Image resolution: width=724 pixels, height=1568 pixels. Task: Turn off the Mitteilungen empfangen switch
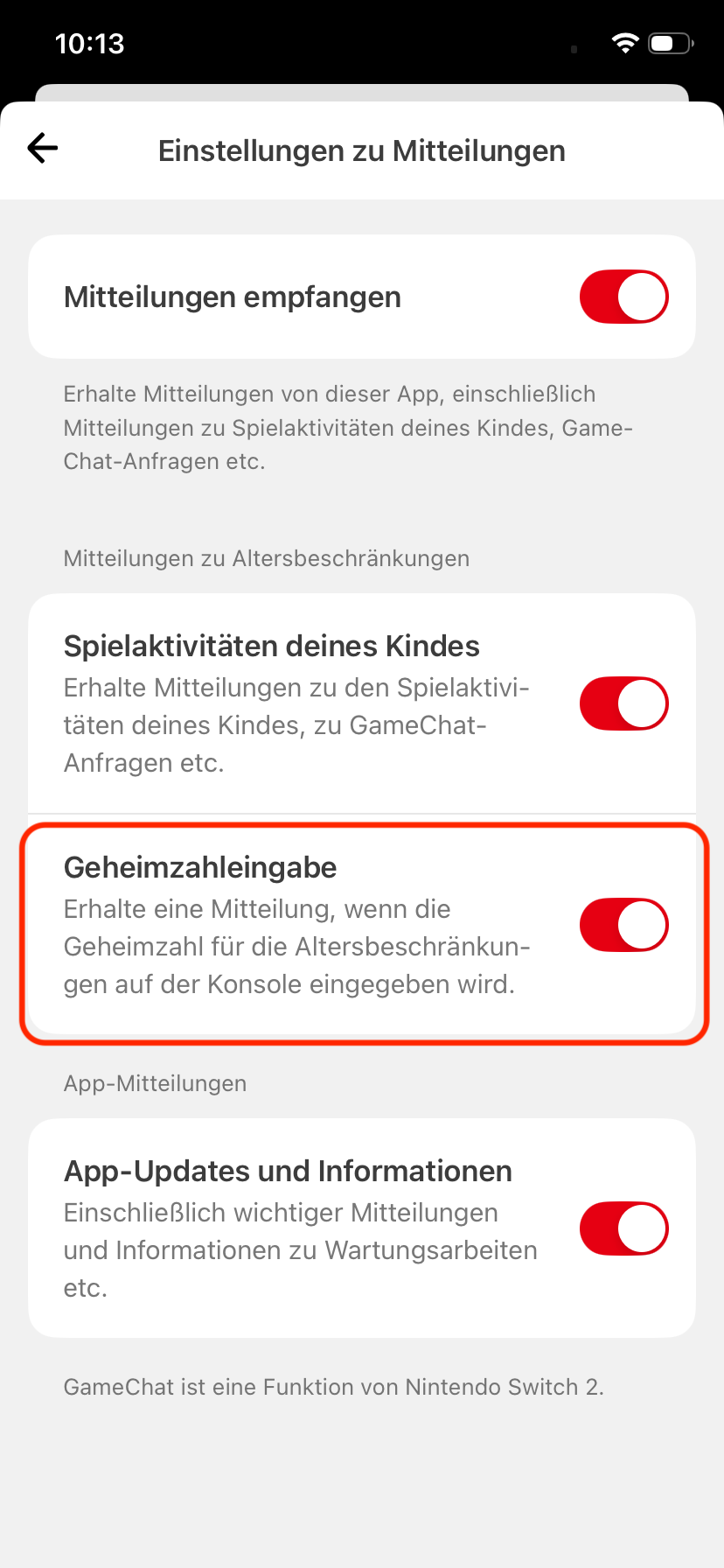pos(623,297)
